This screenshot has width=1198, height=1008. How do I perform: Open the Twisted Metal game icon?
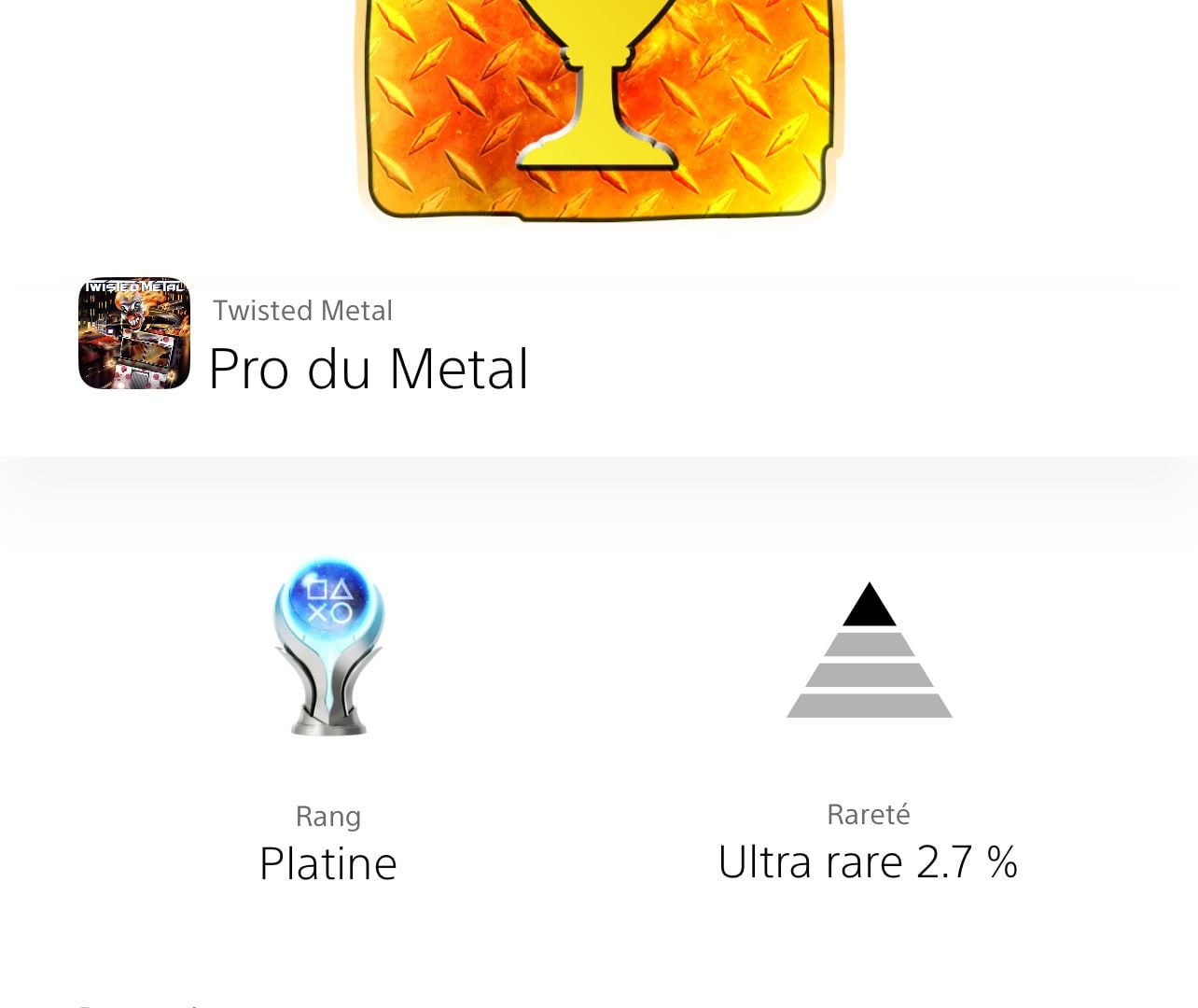click(134, 333)
